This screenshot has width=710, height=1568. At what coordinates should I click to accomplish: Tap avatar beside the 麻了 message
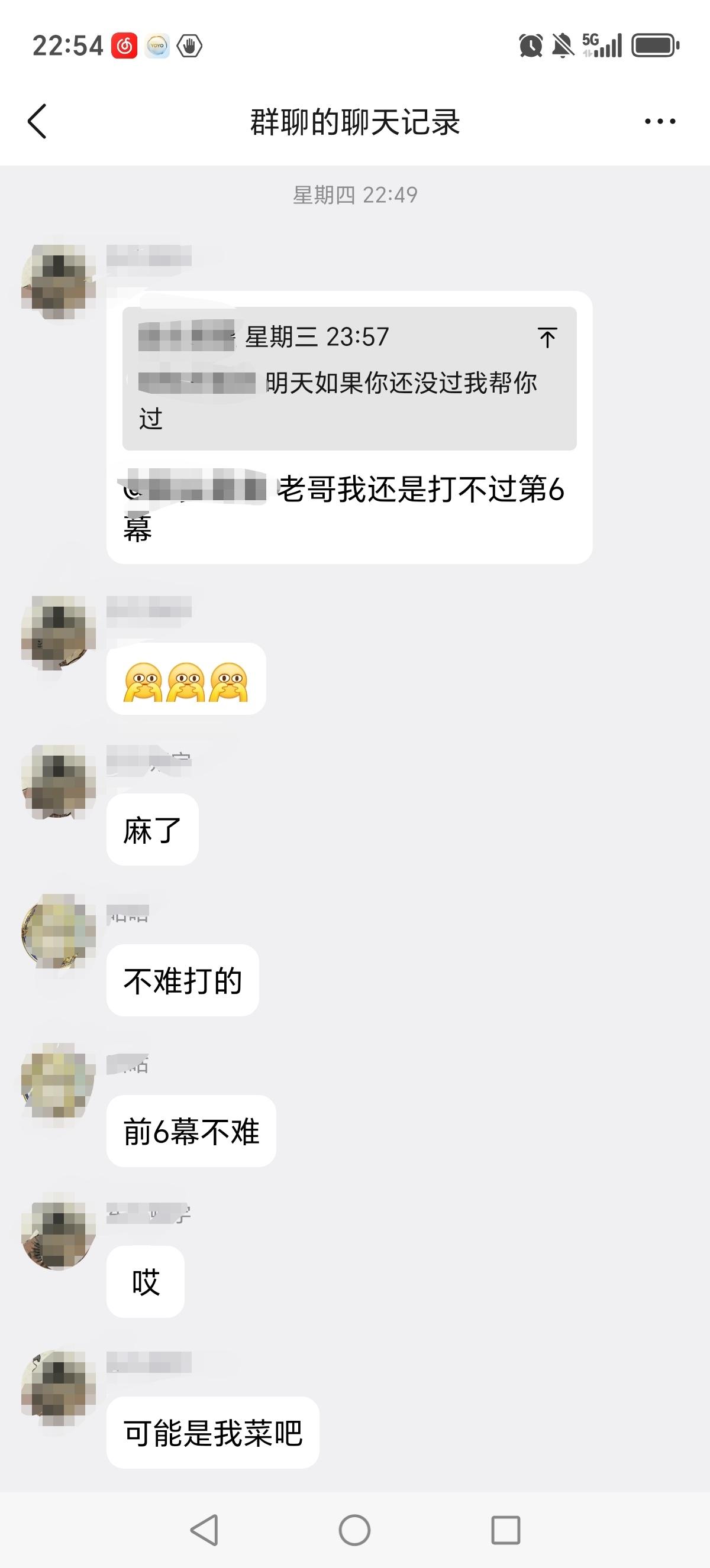[x=59, y=782]
